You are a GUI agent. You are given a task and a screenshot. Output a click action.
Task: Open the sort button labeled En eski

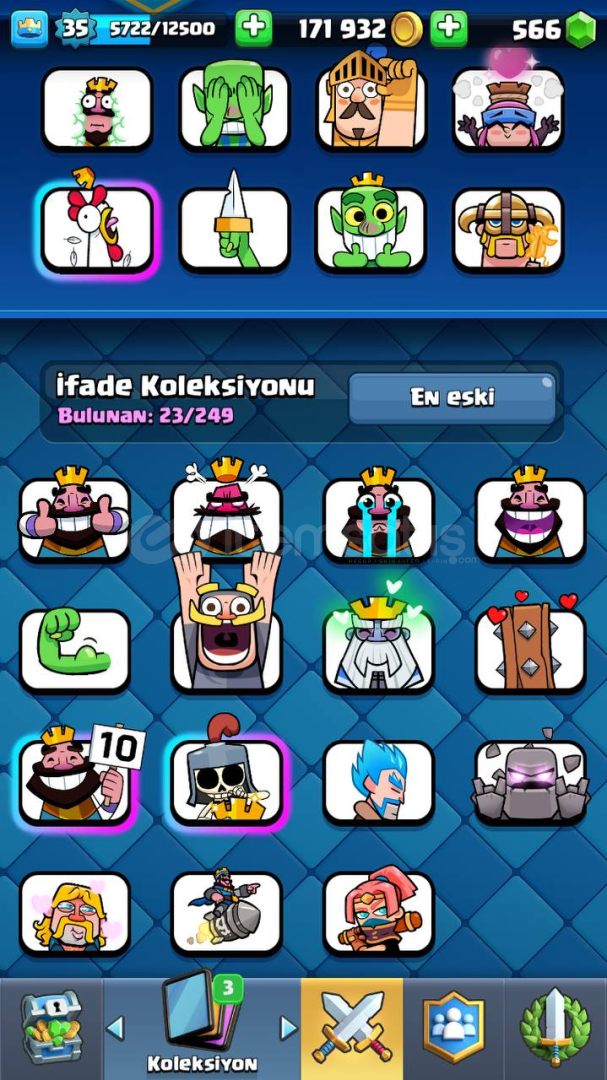click(452, 398)
